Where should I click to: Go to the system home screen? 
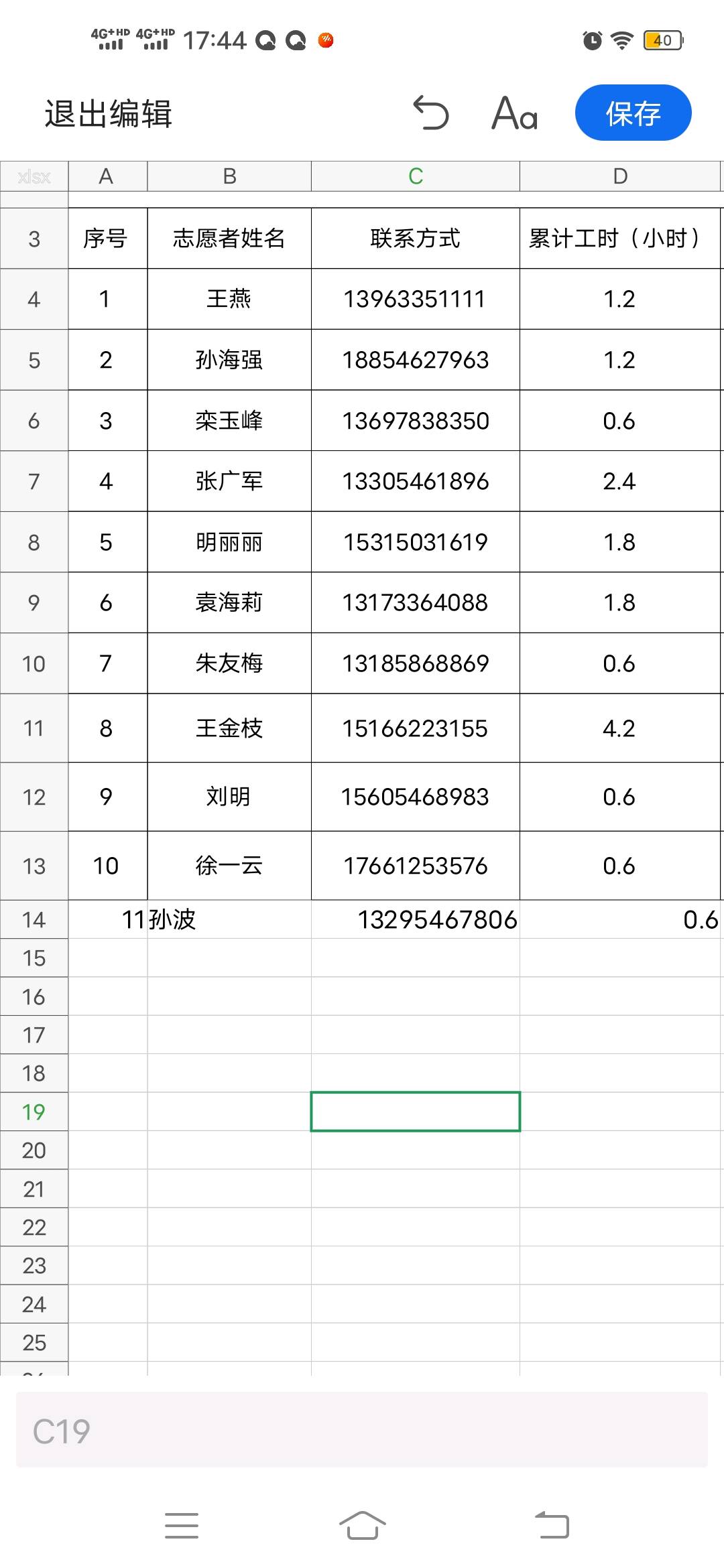point(362,1526)
